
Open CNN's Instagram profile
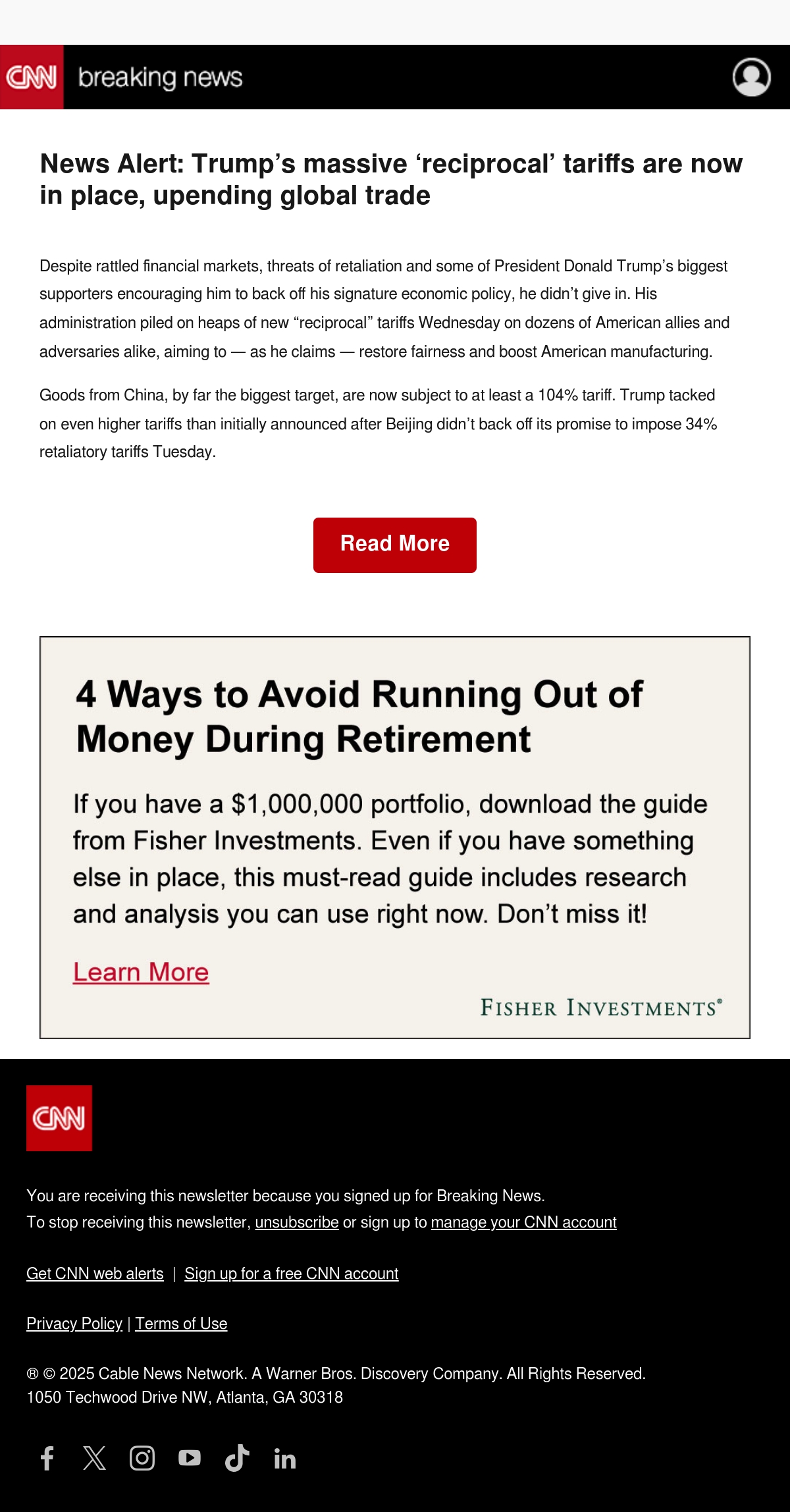pos(142,1458)
